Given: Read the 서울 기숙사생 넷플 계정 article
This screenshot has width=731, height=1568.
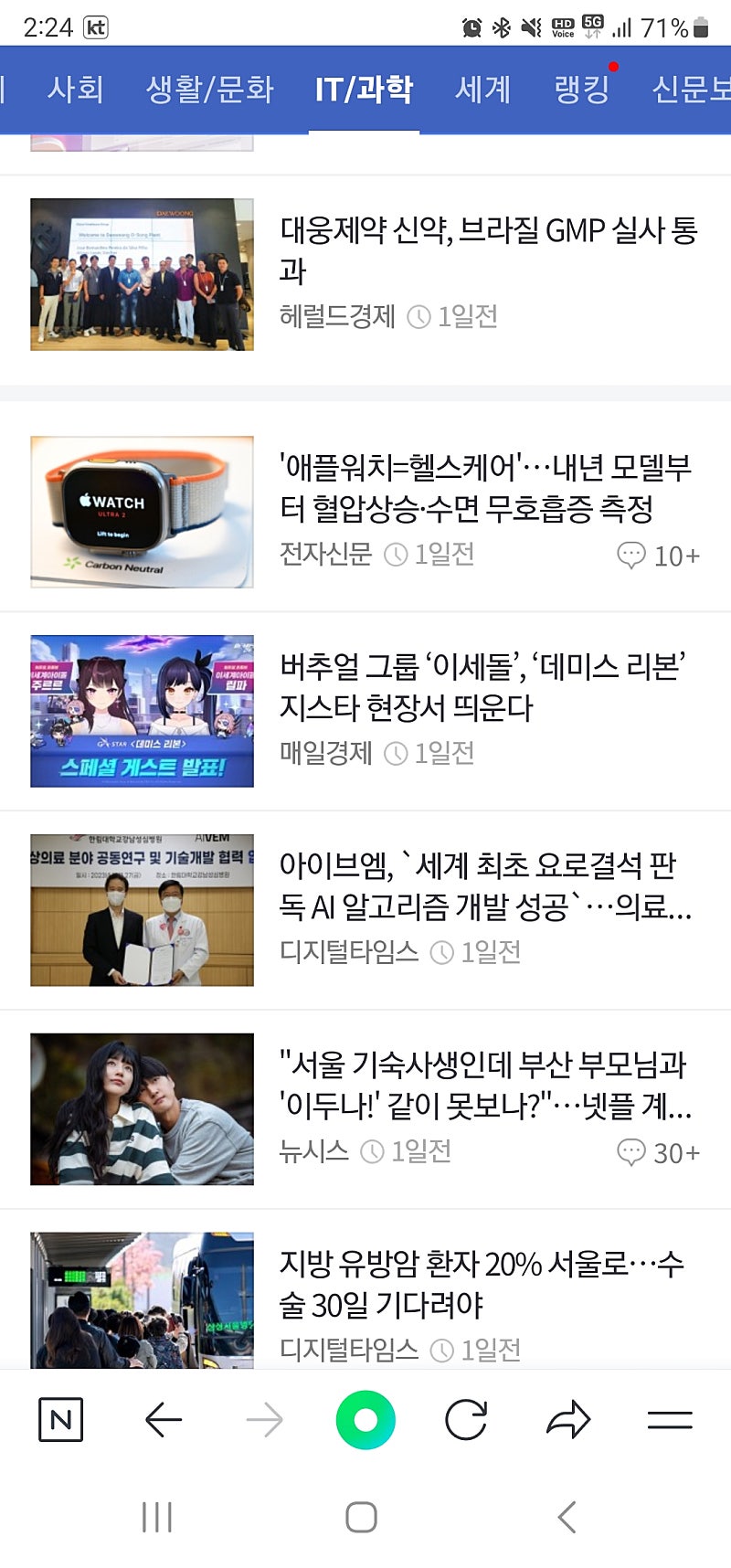Looking at the screenshot, I should click(484, 1085).
